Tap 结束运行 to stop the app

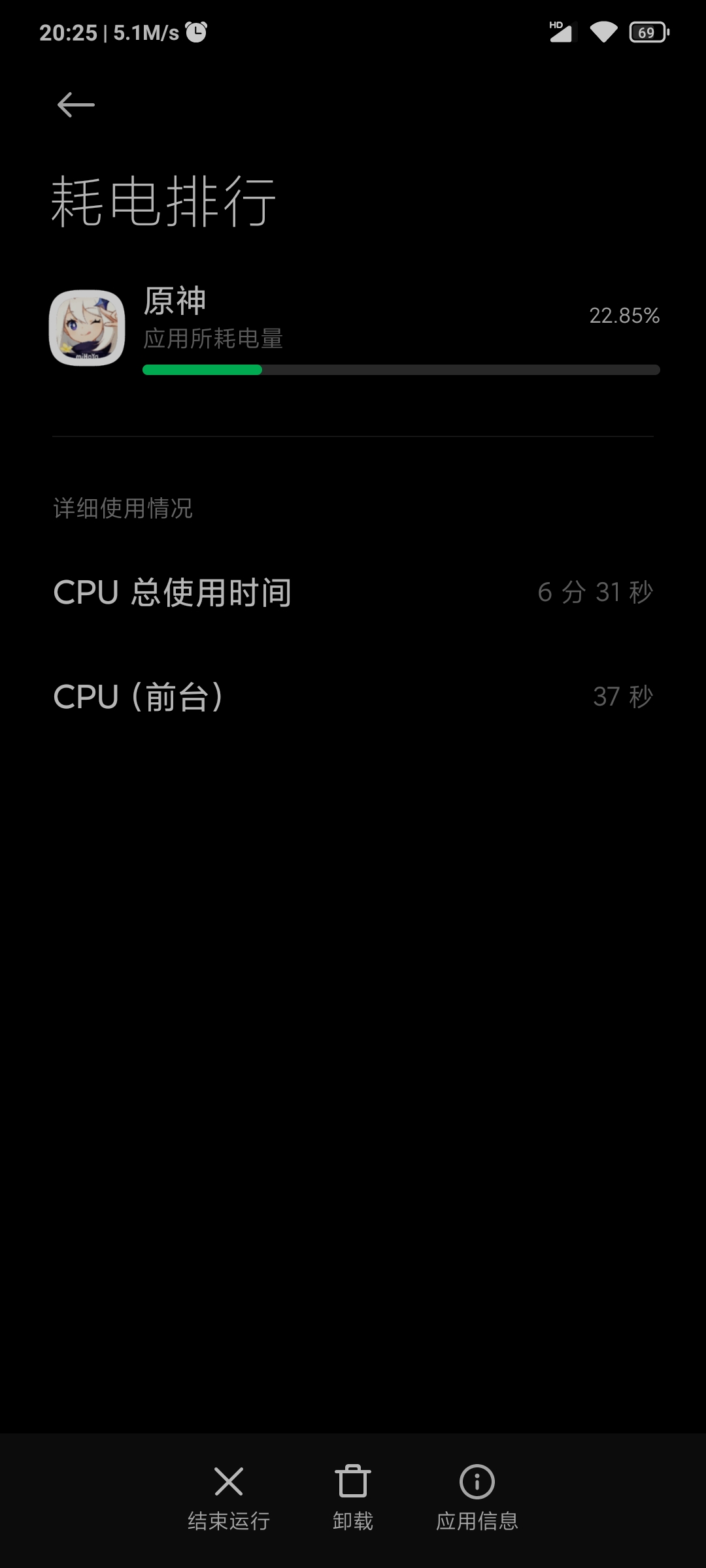coord(229,1499)
